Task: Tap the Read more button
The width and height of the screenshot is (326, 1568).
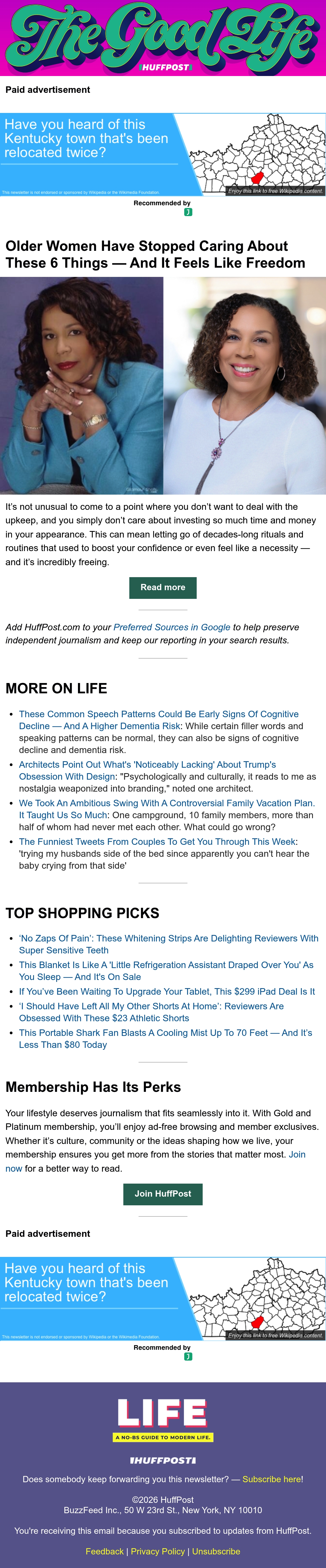Action: [163, 587]
